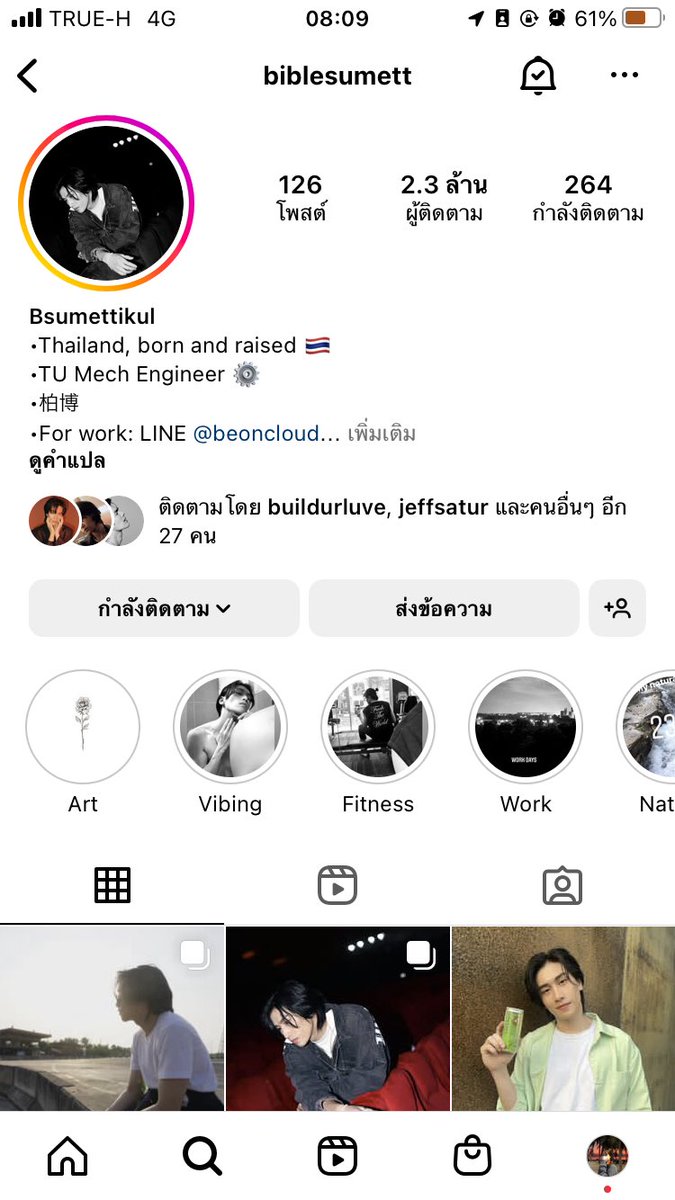Image resolution: width=675 pixels, height=1200 pixels.
Task: Open the post with the green can
Action: (x=563, y=1018)
